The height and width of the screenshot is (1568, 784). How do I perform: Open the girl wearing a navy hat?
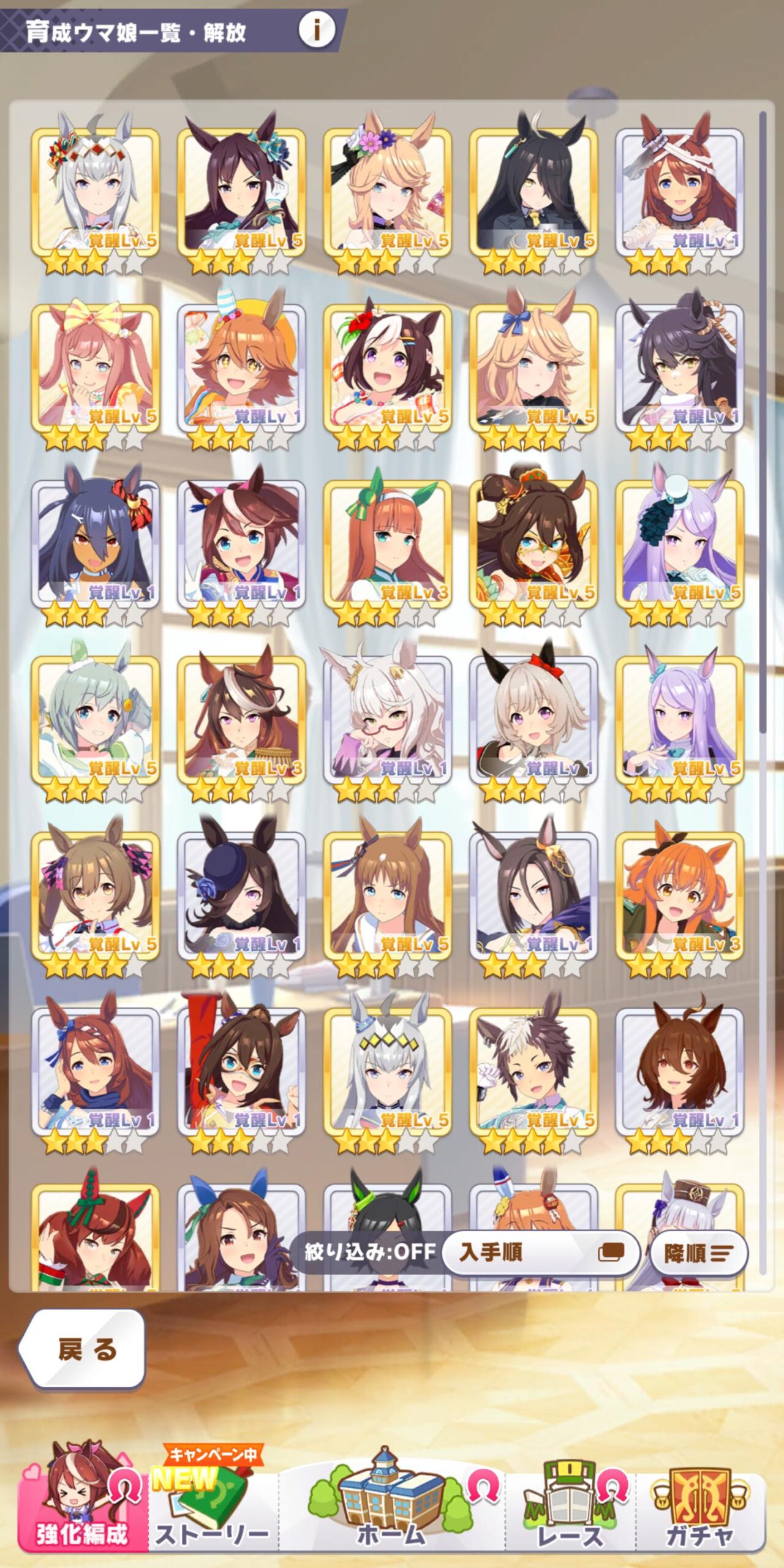click(x=241, y=894)
